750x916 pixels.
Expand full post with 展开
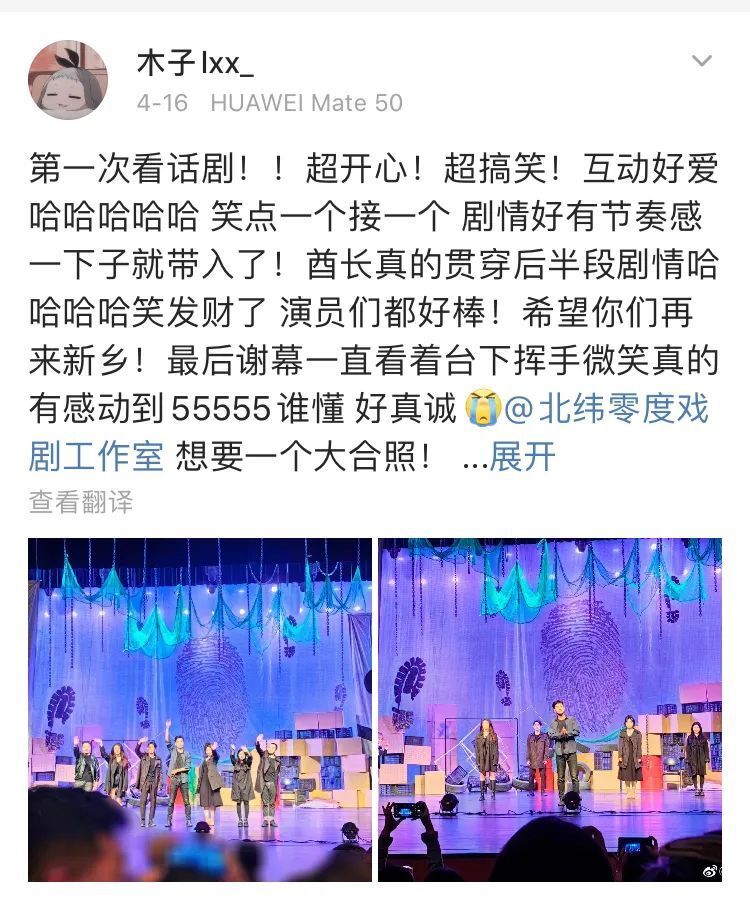point(521,457)
